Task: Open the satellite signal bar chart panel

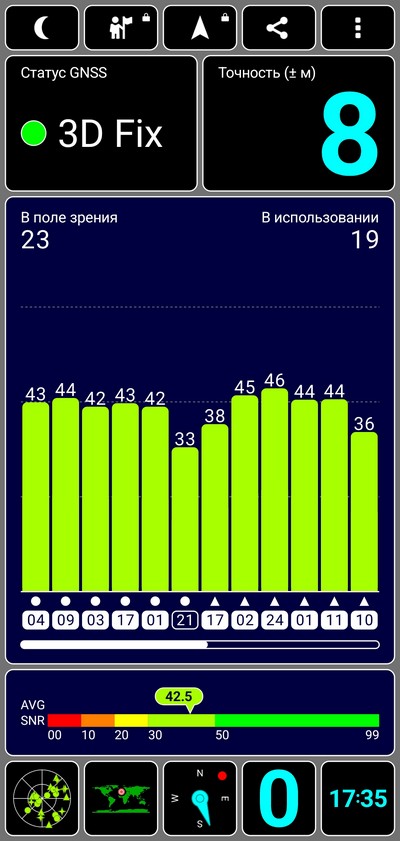Action: tap(200, 430)
